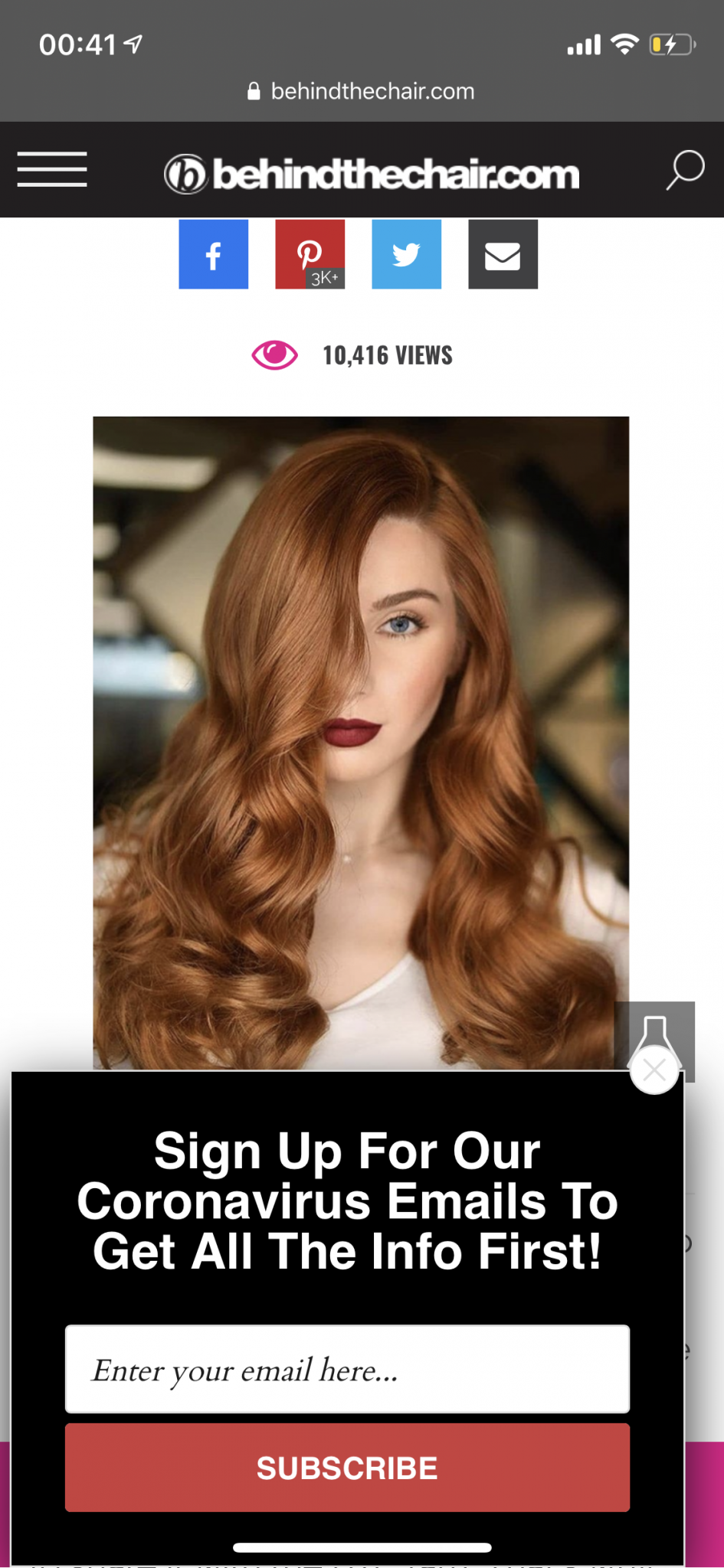The image size is (724, 1568).
Task: Pin this article to Pinterest
Action: pos(310,254)
